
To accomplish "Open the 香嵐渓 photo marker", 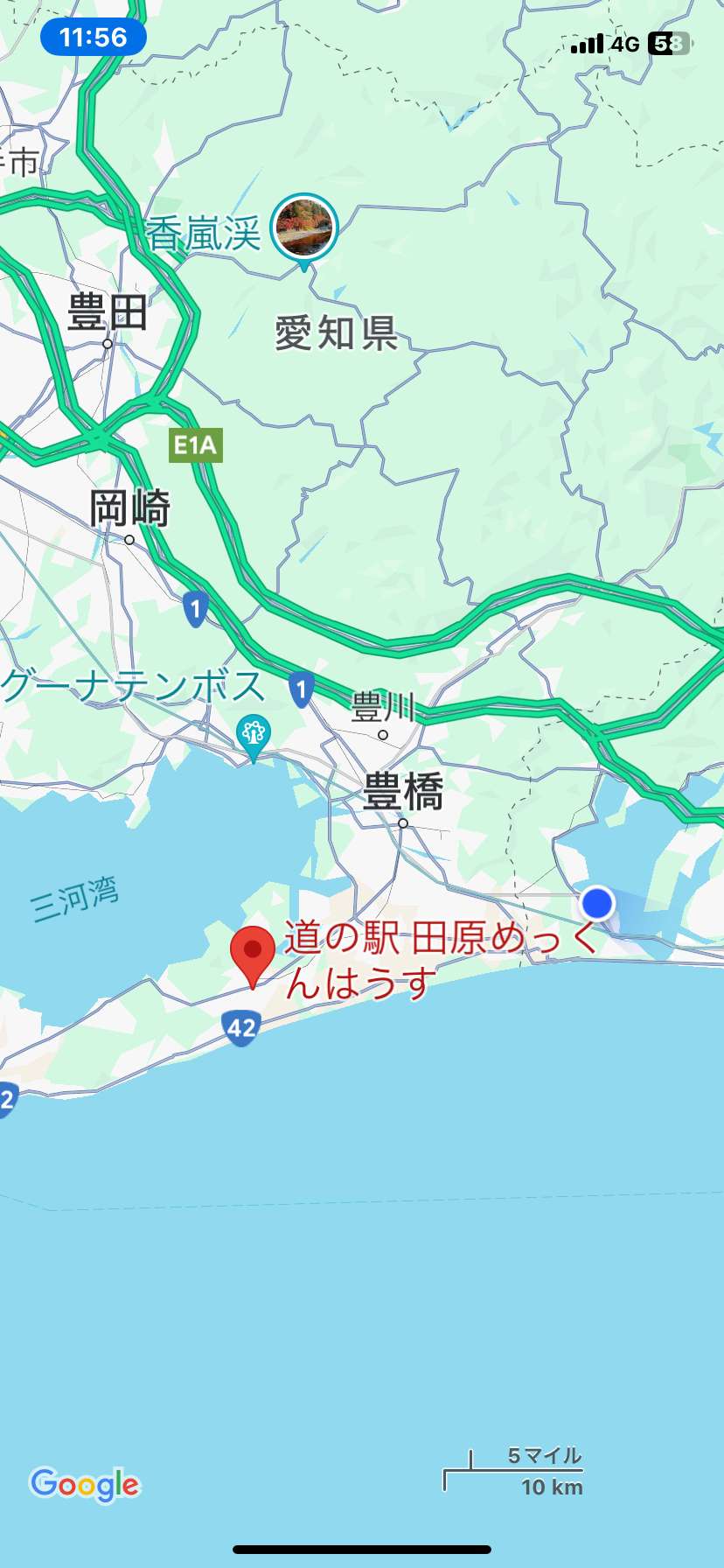I will (x=303, y=227).
